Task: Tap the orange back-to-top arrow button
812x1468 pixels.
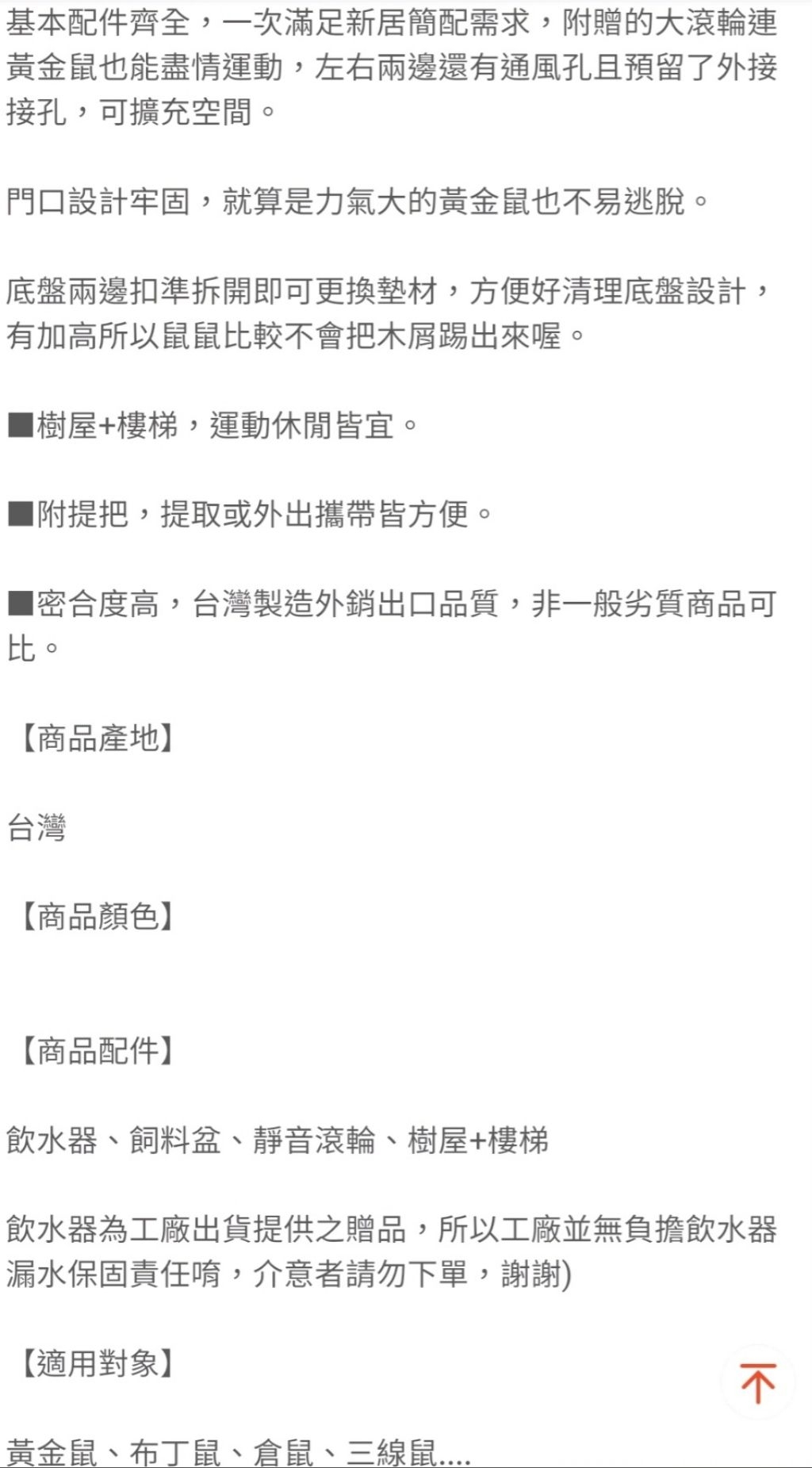Action: (x=757, y=1382)
